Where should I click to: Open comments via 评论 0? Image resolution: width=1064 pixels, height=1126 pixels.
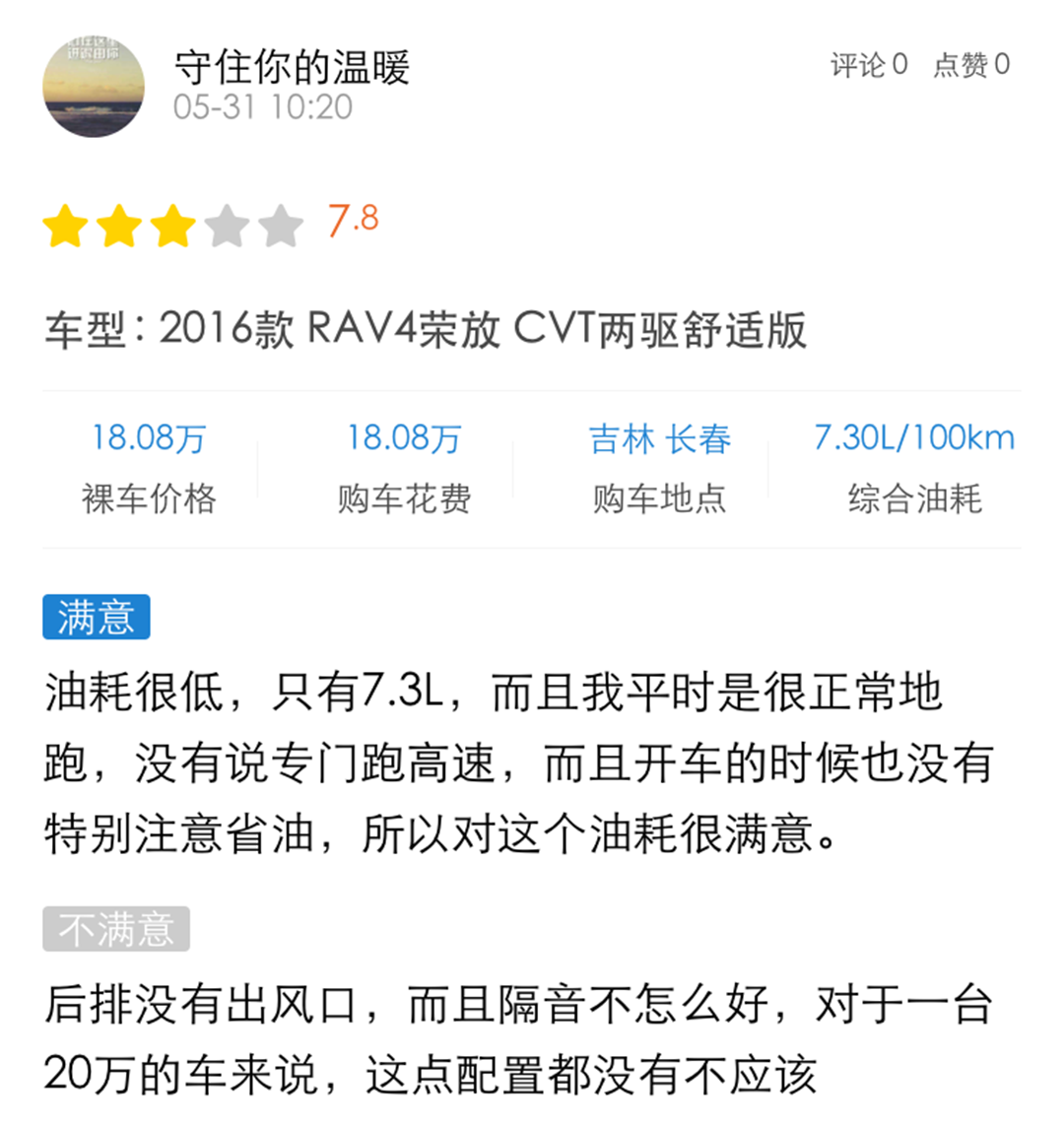click(x=868, y=65)
